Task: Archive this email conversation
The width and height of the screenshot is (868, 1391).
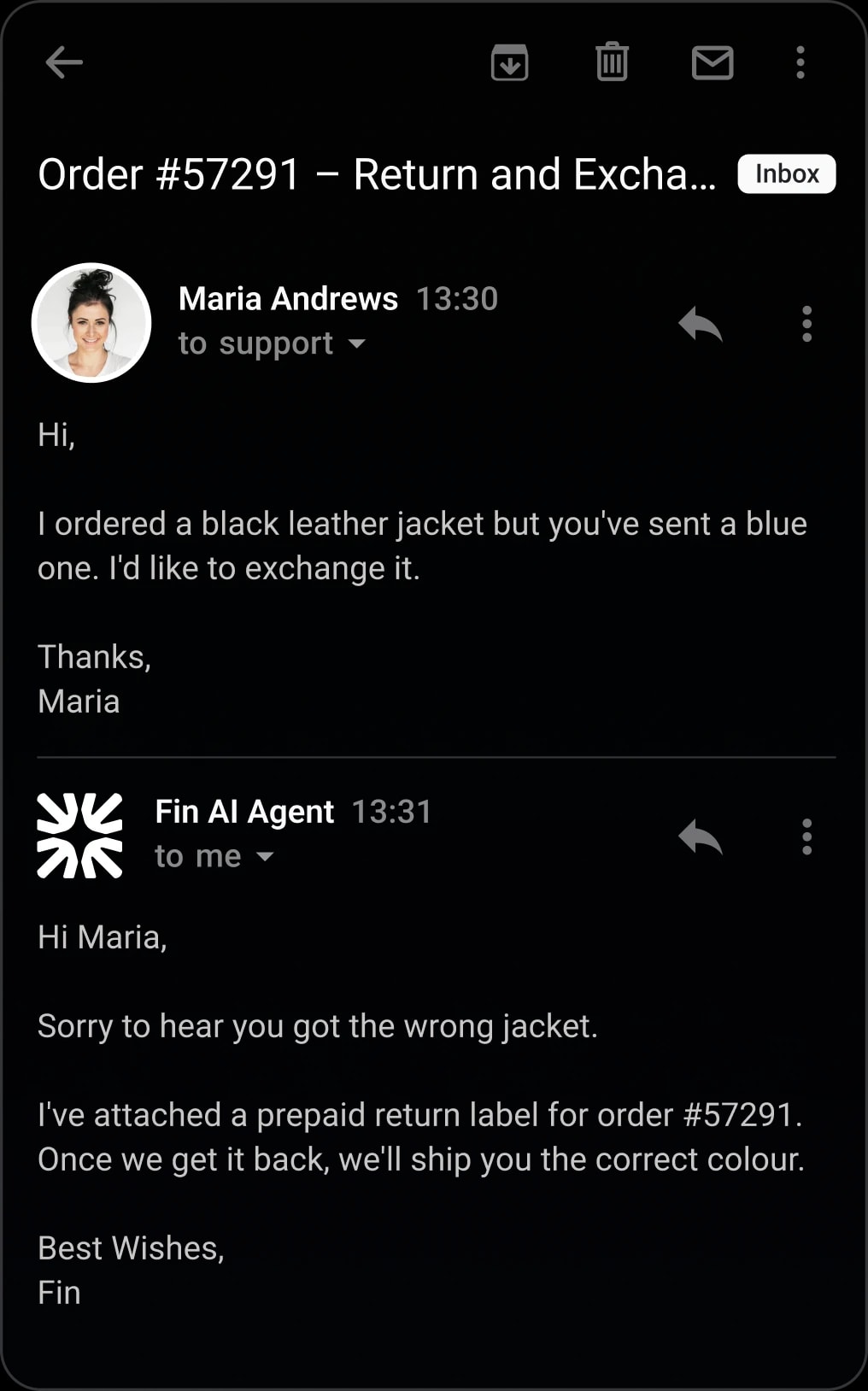Action: [x=510, y=62]
